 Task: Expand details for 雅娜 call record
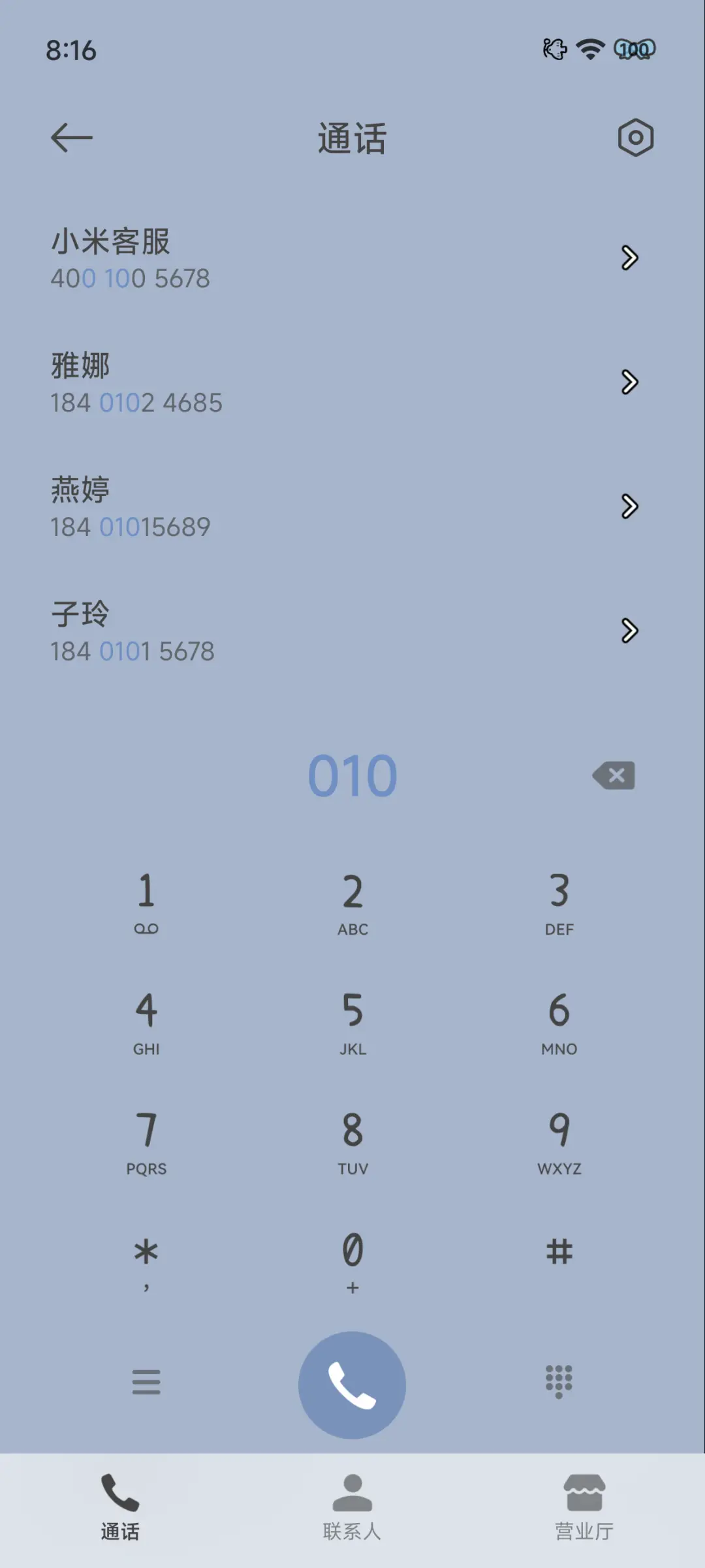coord(629,383)
